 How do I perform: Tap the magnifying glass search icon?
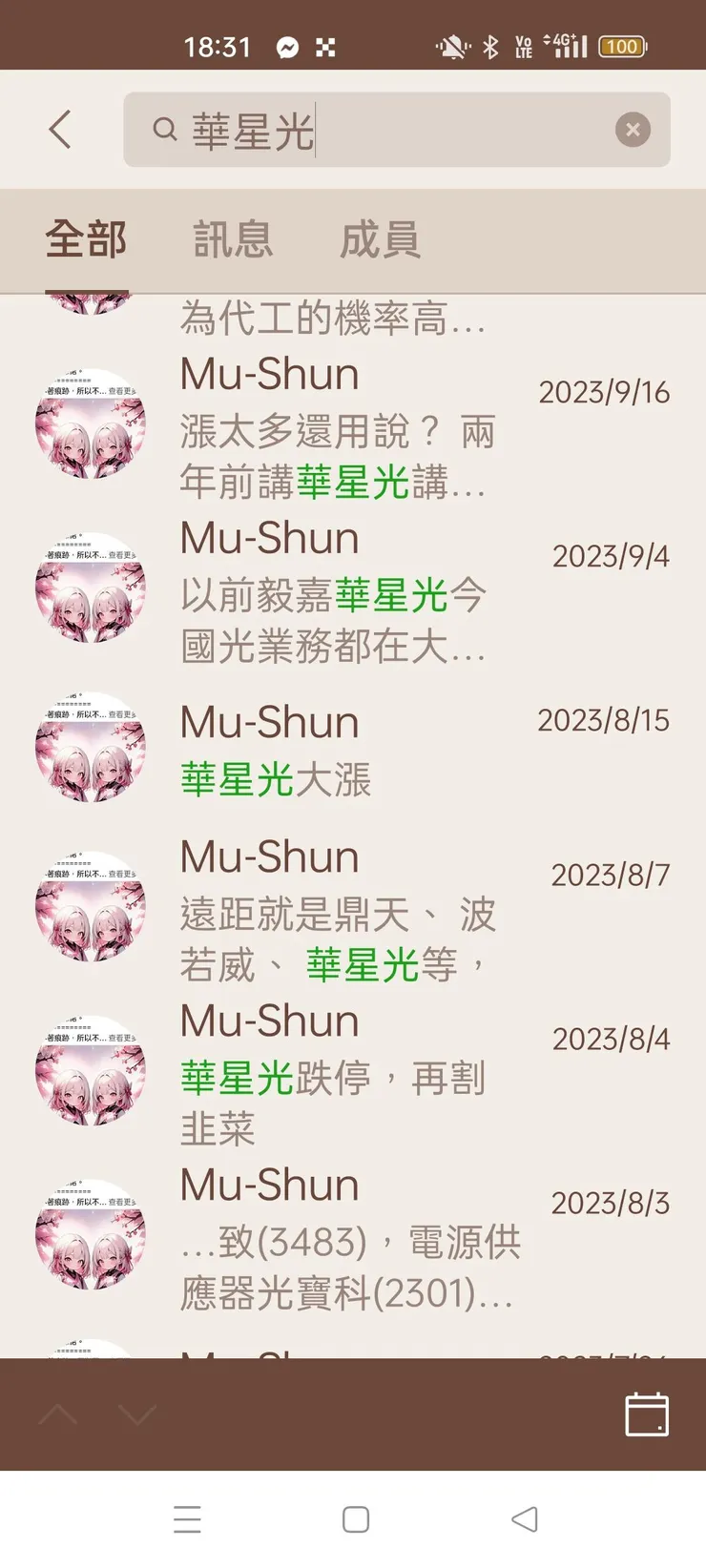(x=164, y=130)
